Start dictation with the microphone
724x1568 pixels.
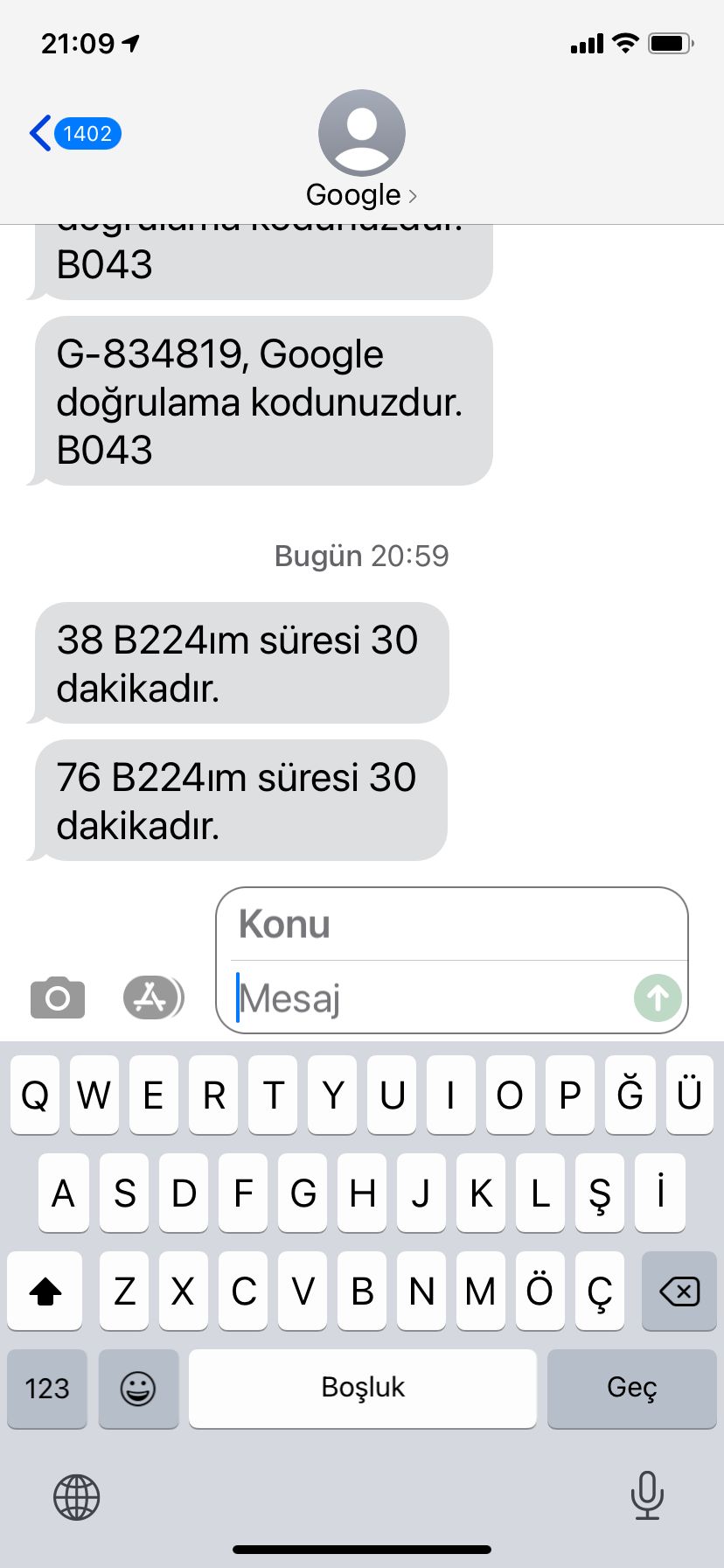pyautogui.click(x=647, y=1495)
